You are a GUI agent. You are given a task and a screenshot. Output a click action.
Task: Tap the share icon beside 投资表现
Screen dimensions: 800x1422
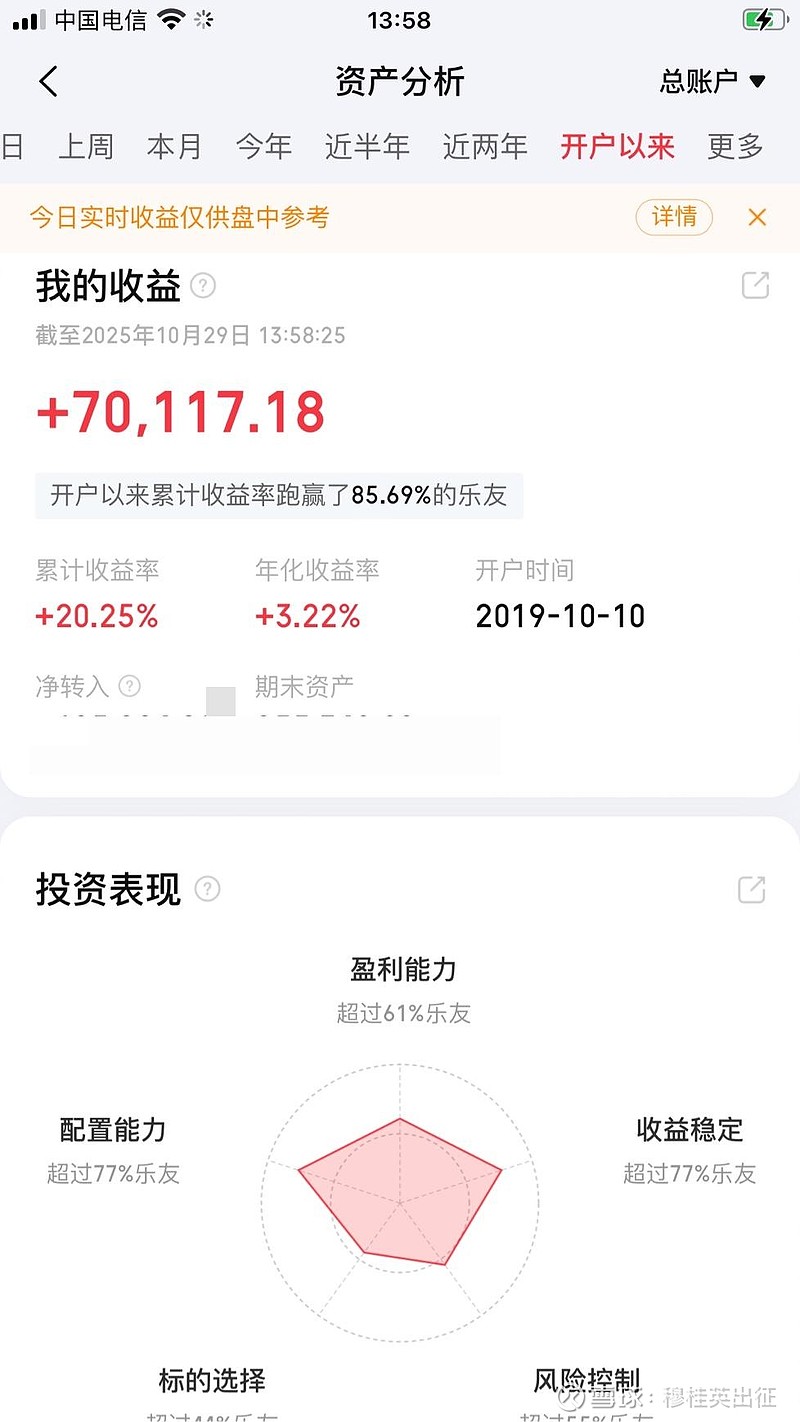(751, 890)
